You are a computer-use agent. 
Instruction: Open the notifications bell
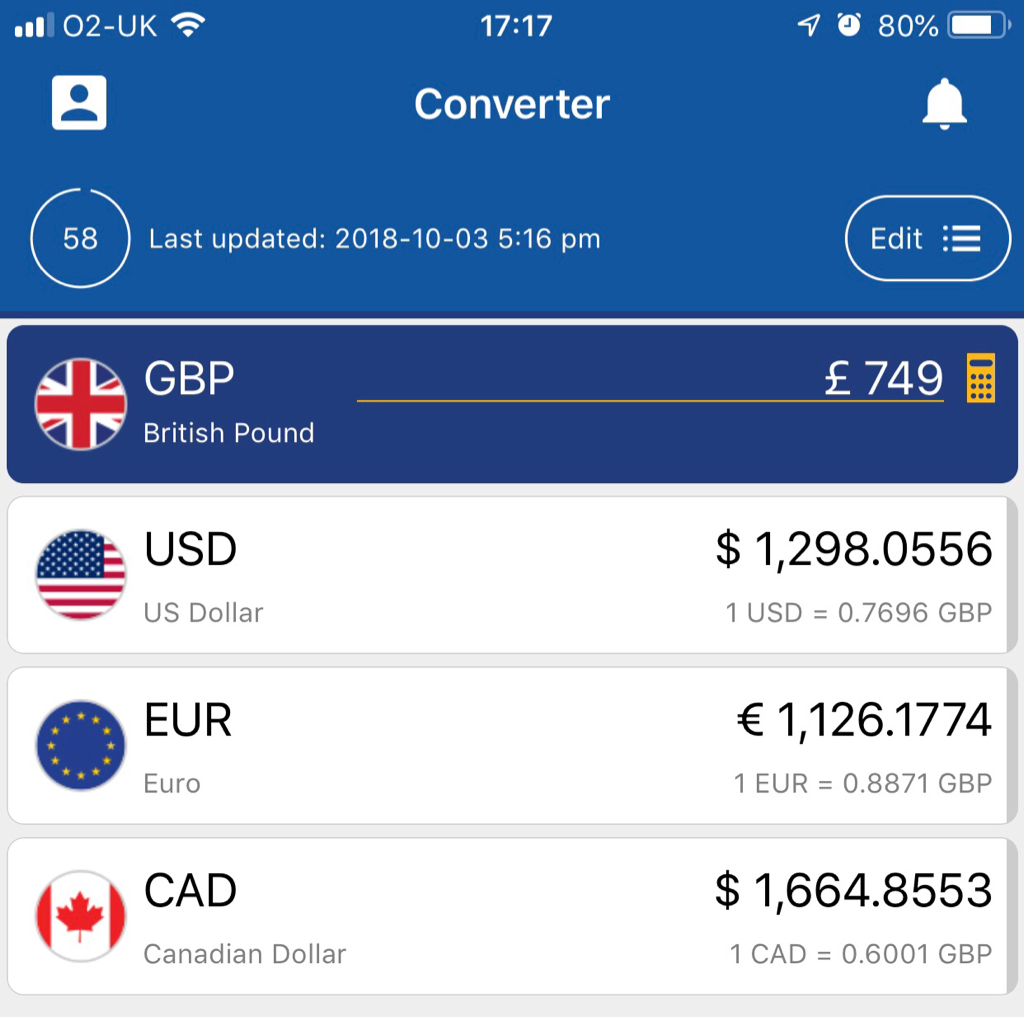point(944,104)
